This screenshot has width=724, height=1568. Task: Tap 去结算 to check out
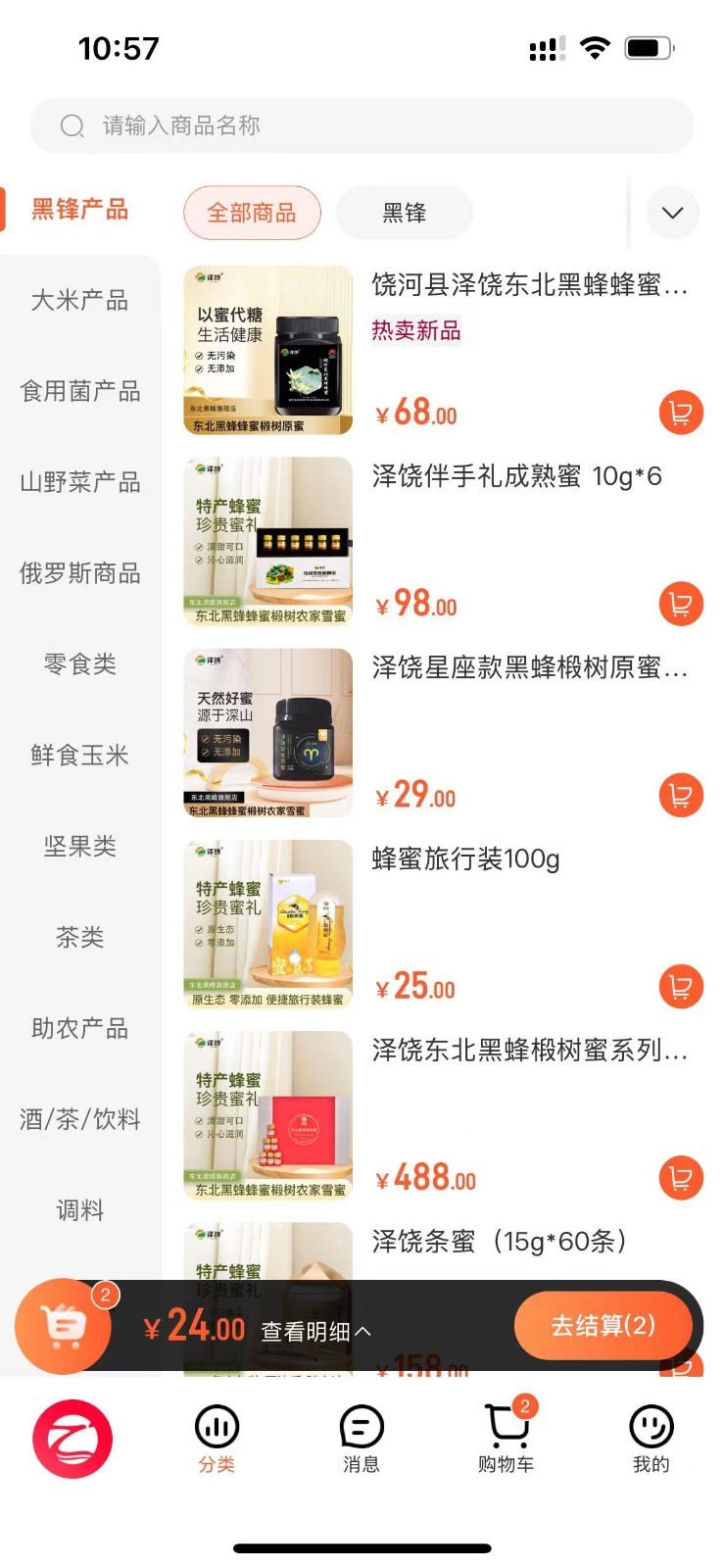603,1326
